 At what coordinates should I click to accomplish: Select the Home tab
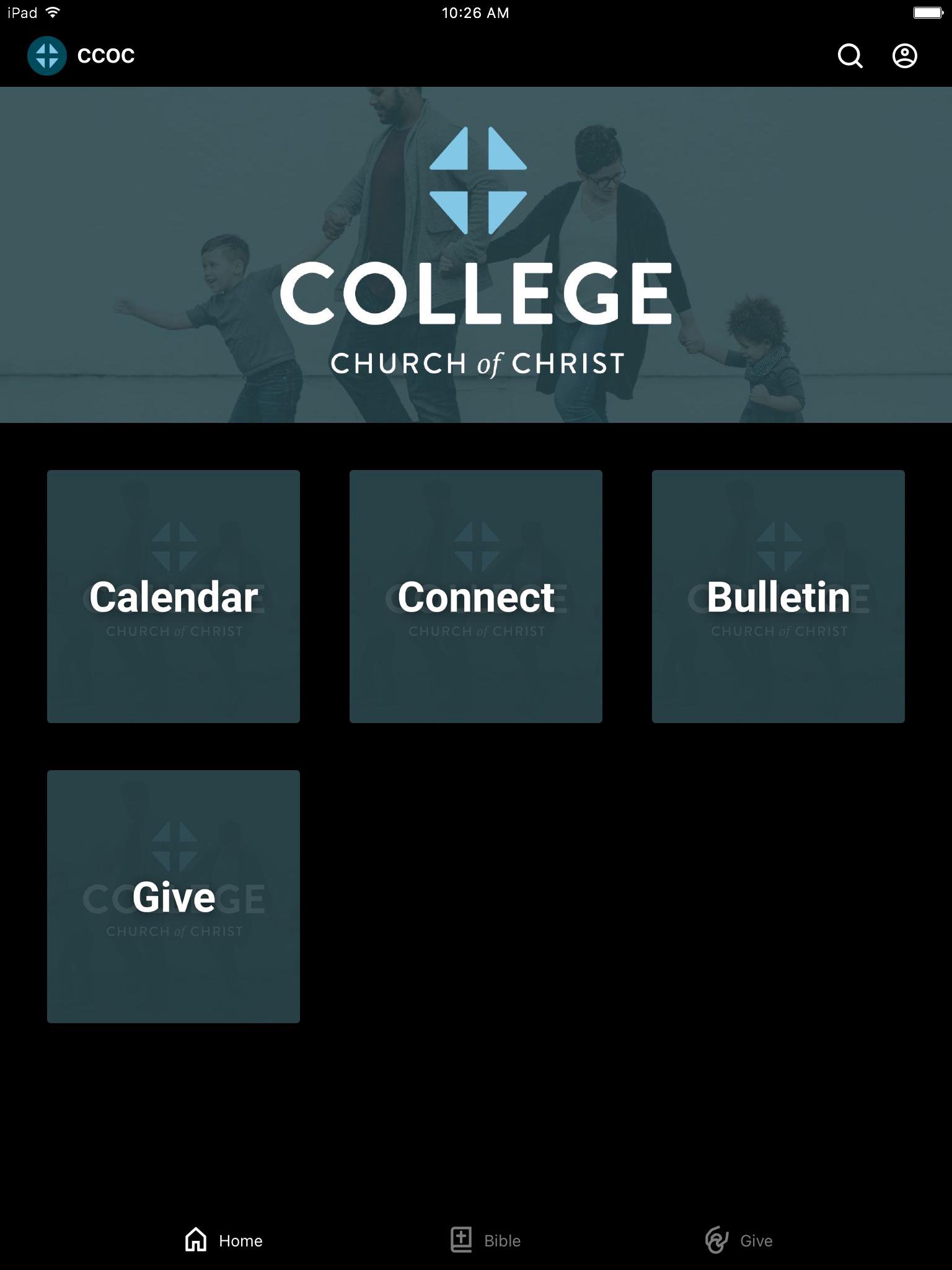coord(224,1240)
